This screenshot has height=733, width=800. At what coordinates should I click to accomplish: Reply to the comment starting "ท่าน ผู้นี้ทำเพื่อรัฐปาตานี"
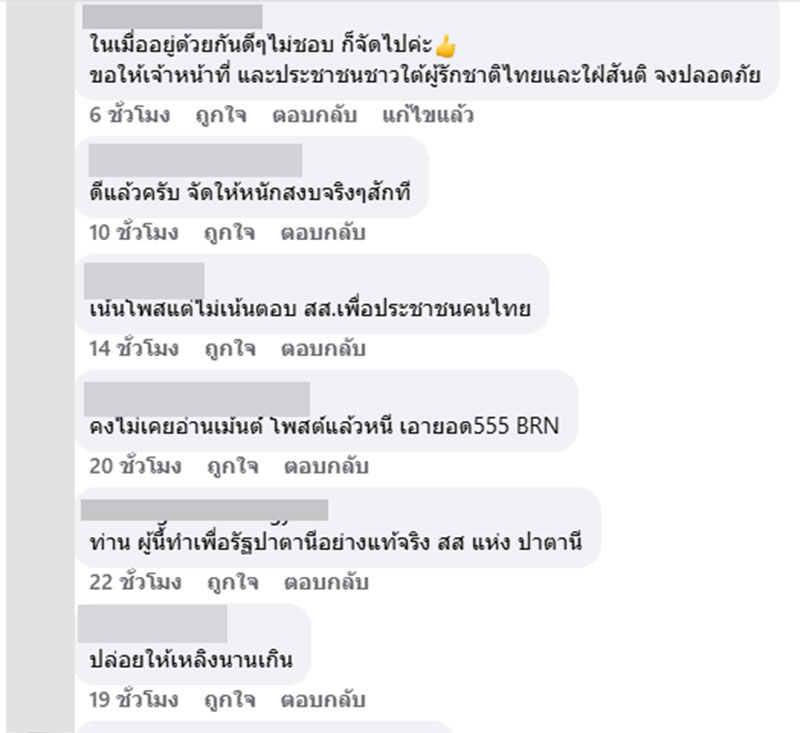click(x=327, y=582)
